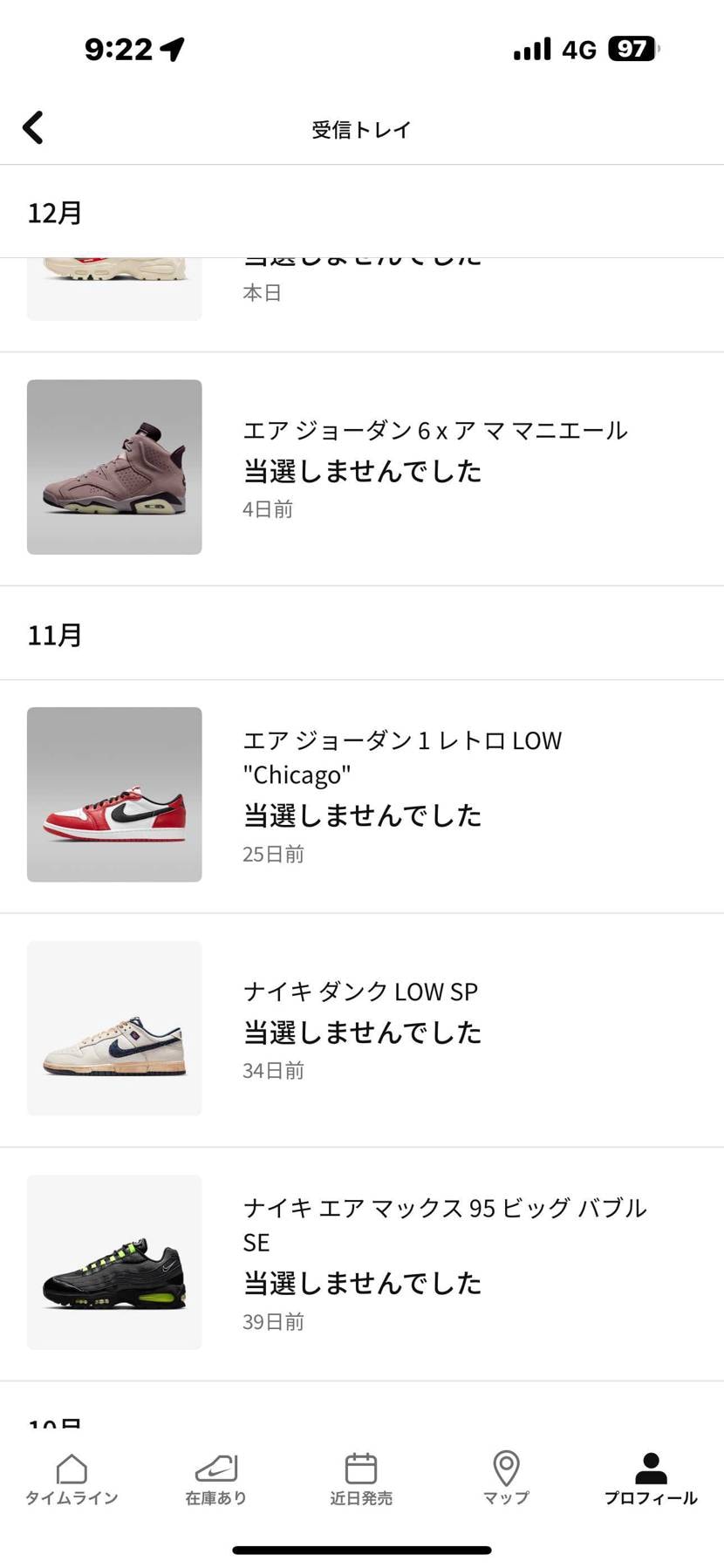Tap the Nike Dunk LOW SP thumbnail
Screen dimensions: 724x1568
[114, 1029]
